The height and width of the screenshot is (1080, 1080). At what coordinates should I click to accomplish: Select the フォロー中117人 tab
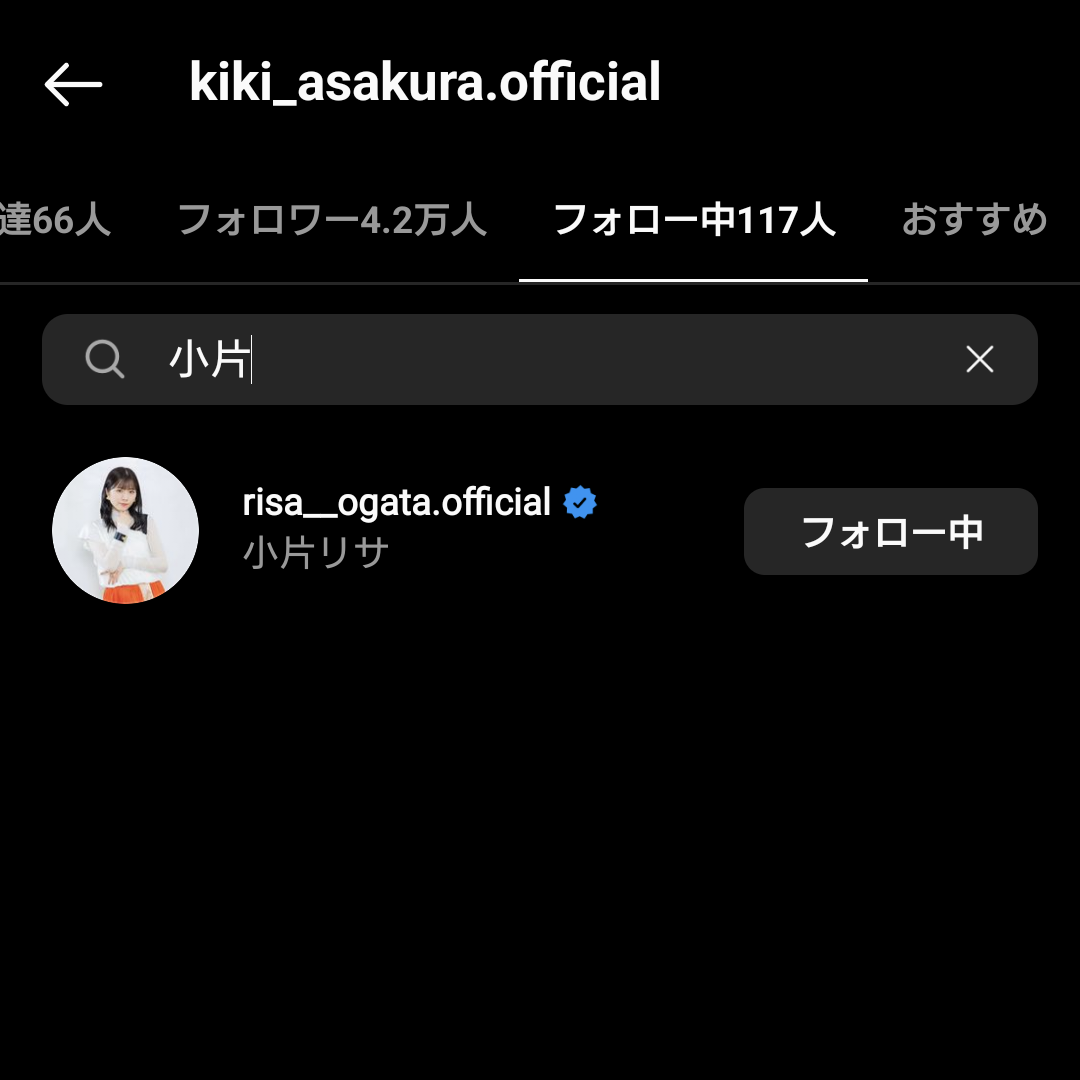tap(693, 220)
